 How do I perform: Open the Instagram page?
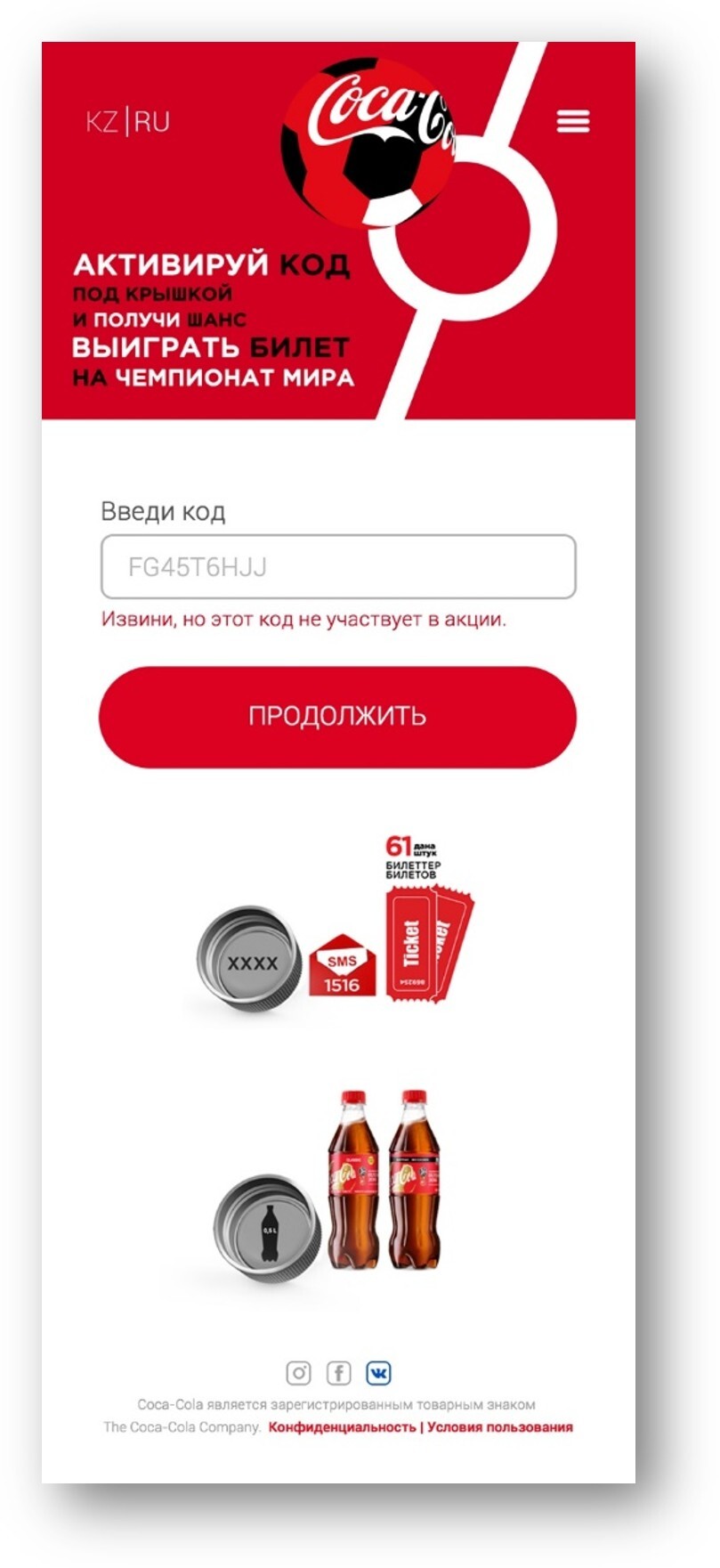(298, 1373)
